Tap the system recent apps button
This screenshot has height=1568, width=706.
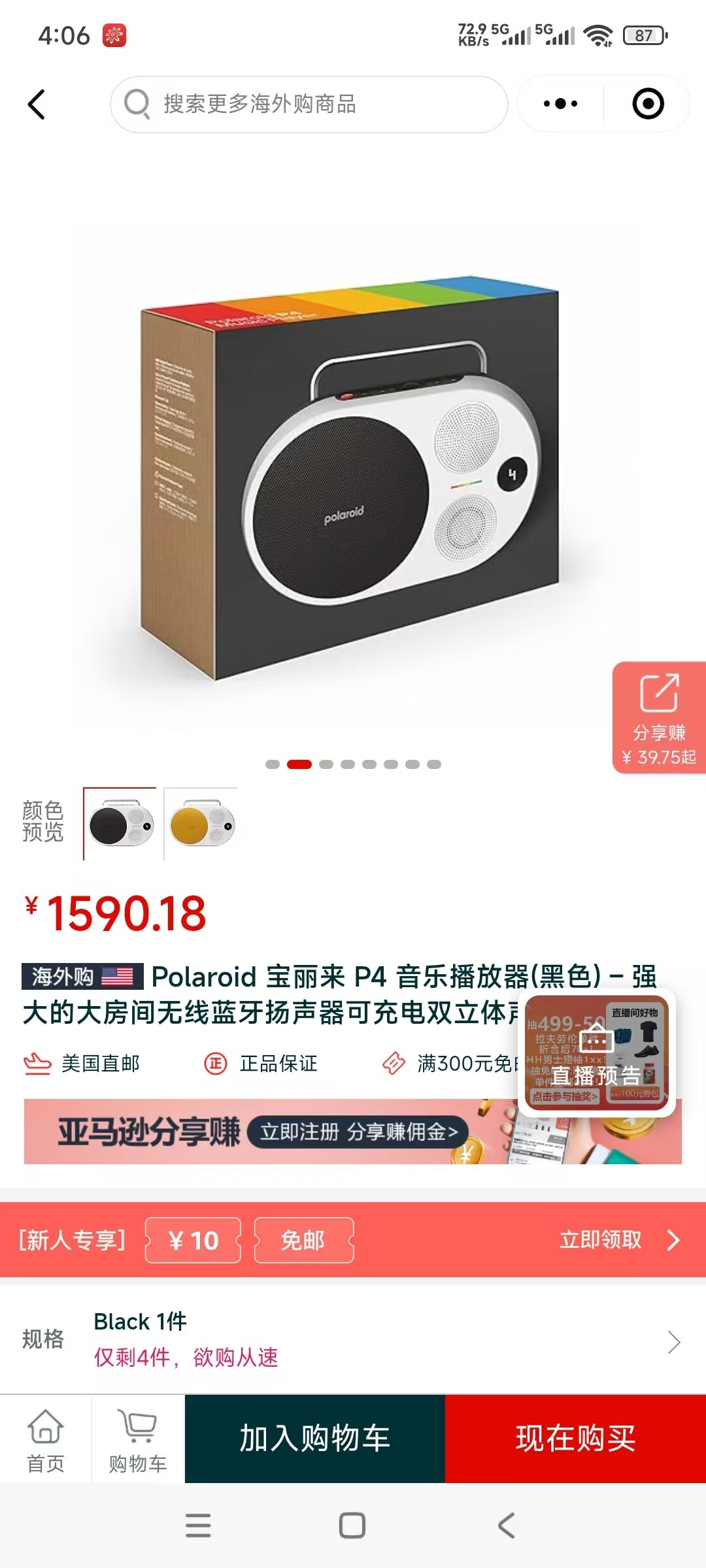[x=198, y=1526]
